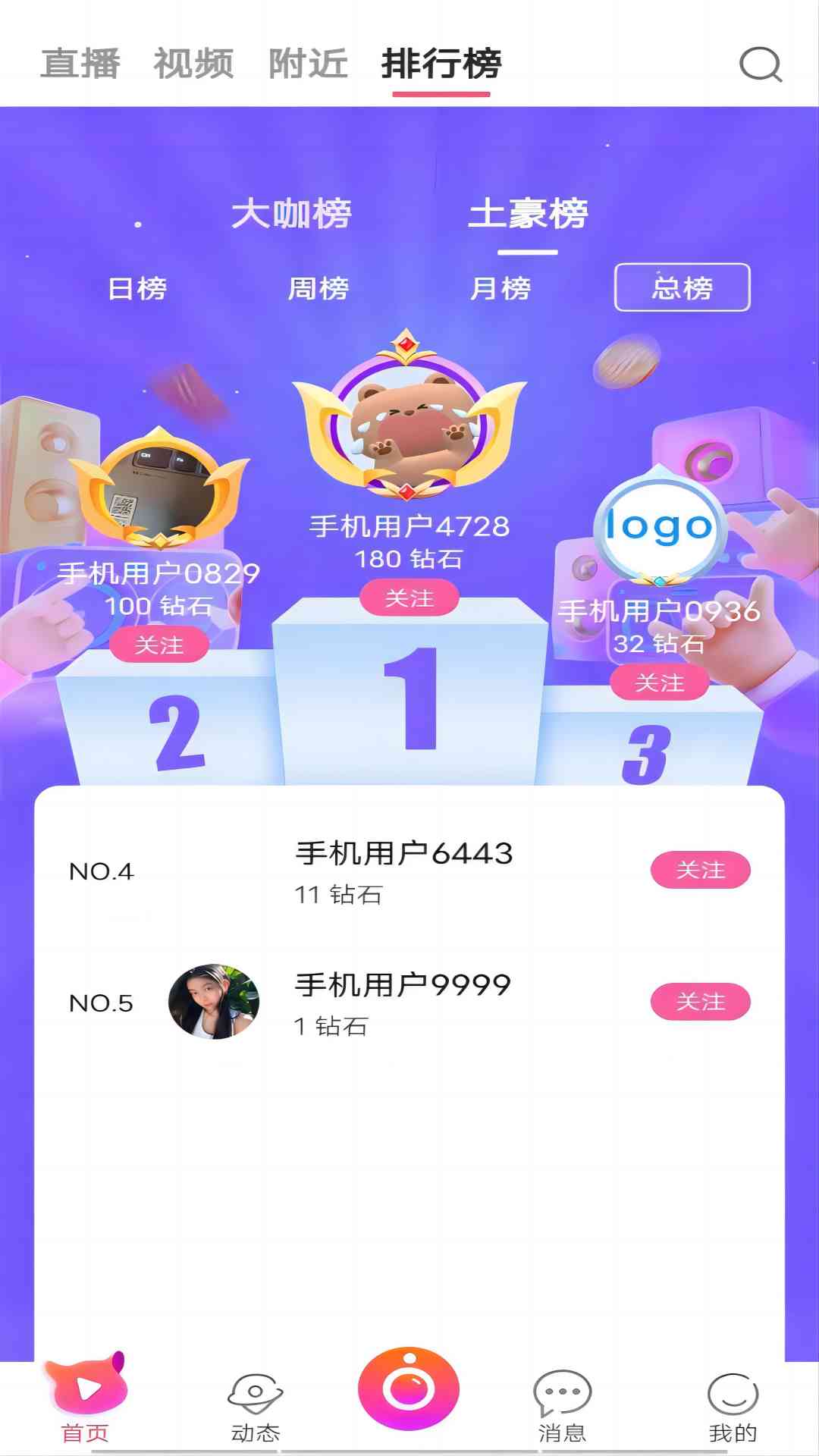Open the 我的 tab

(x=733, y=1408)
